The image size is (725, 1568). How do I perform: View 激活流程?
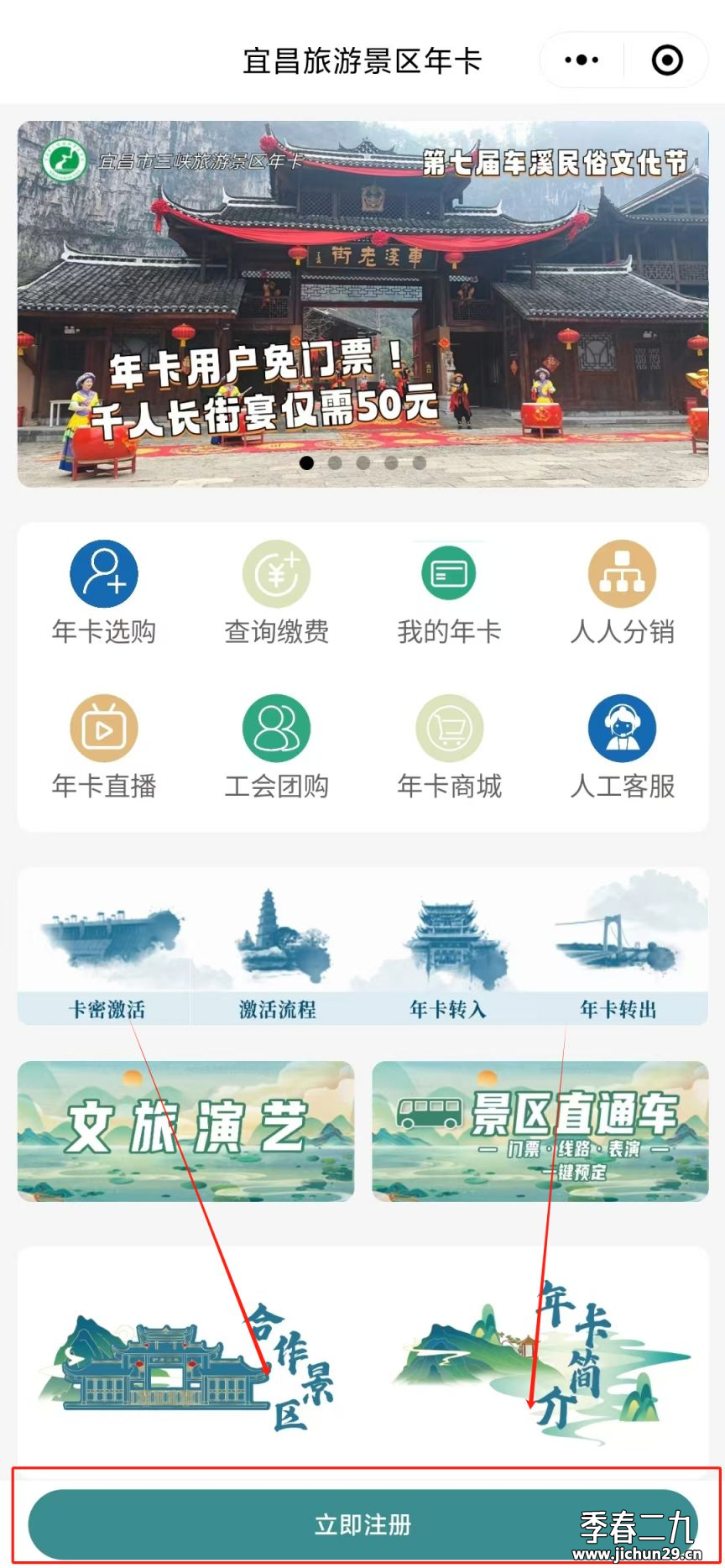[x=278, y=948]
